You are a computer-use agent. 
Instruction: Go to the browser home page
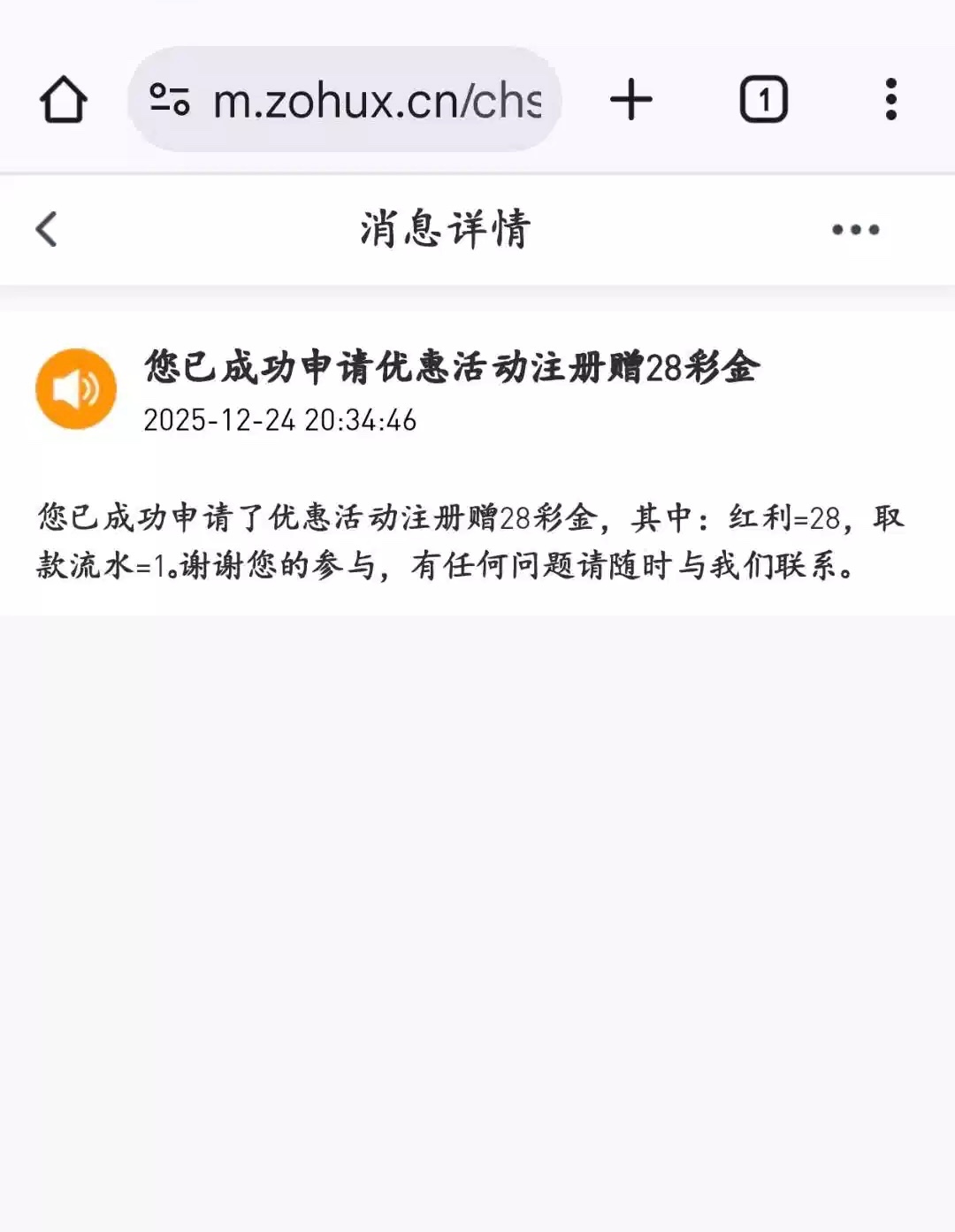point(63,99)
